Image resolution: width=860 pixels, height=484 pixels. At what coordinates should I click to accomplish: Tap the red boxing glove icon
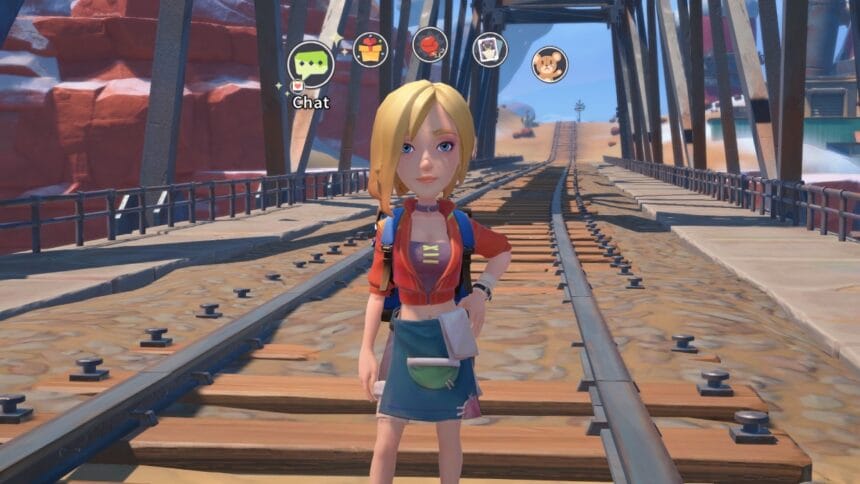(430, 45)
